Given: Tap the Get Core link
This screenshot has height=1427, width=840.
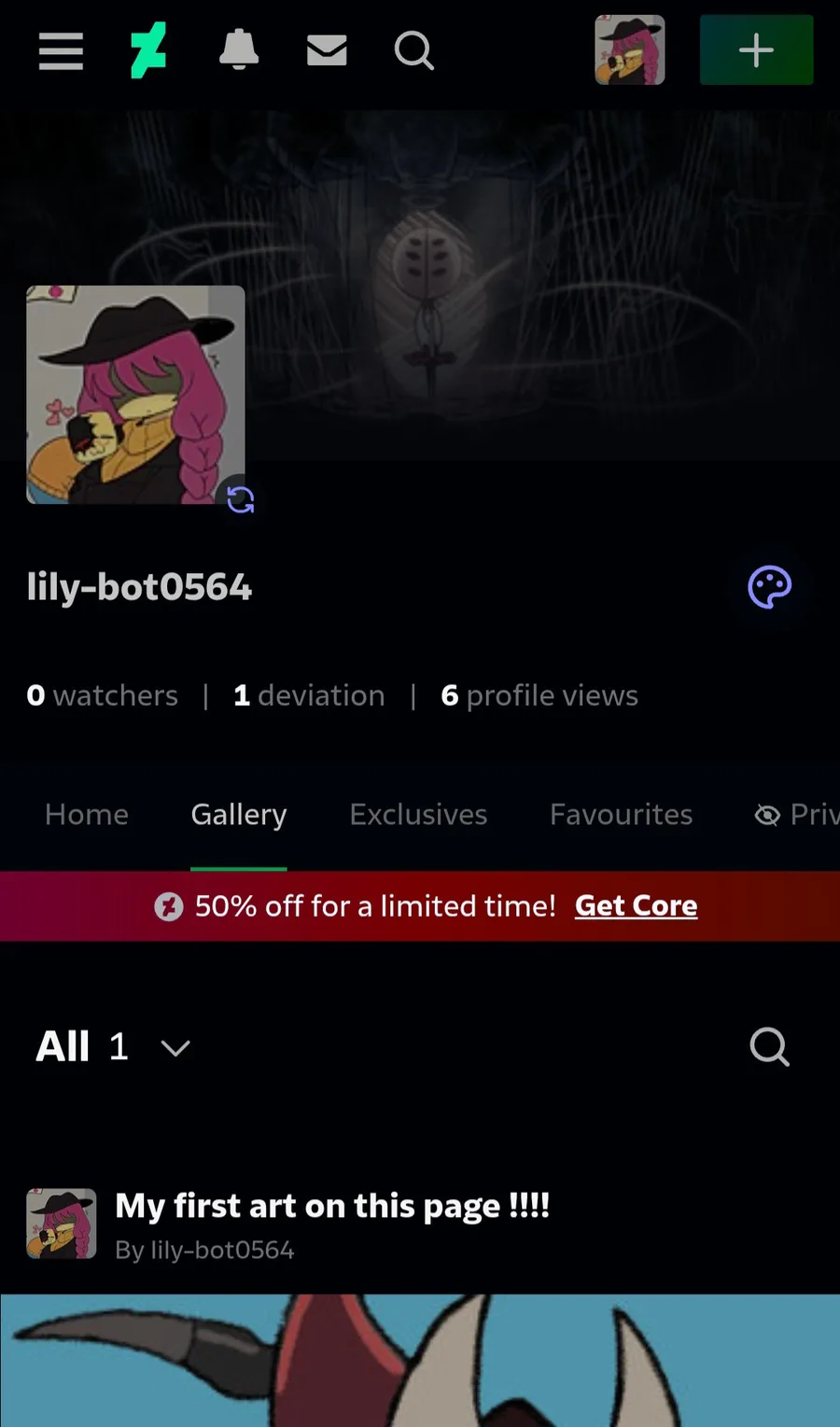Looking at the screenshot, I should coord(636,905).
